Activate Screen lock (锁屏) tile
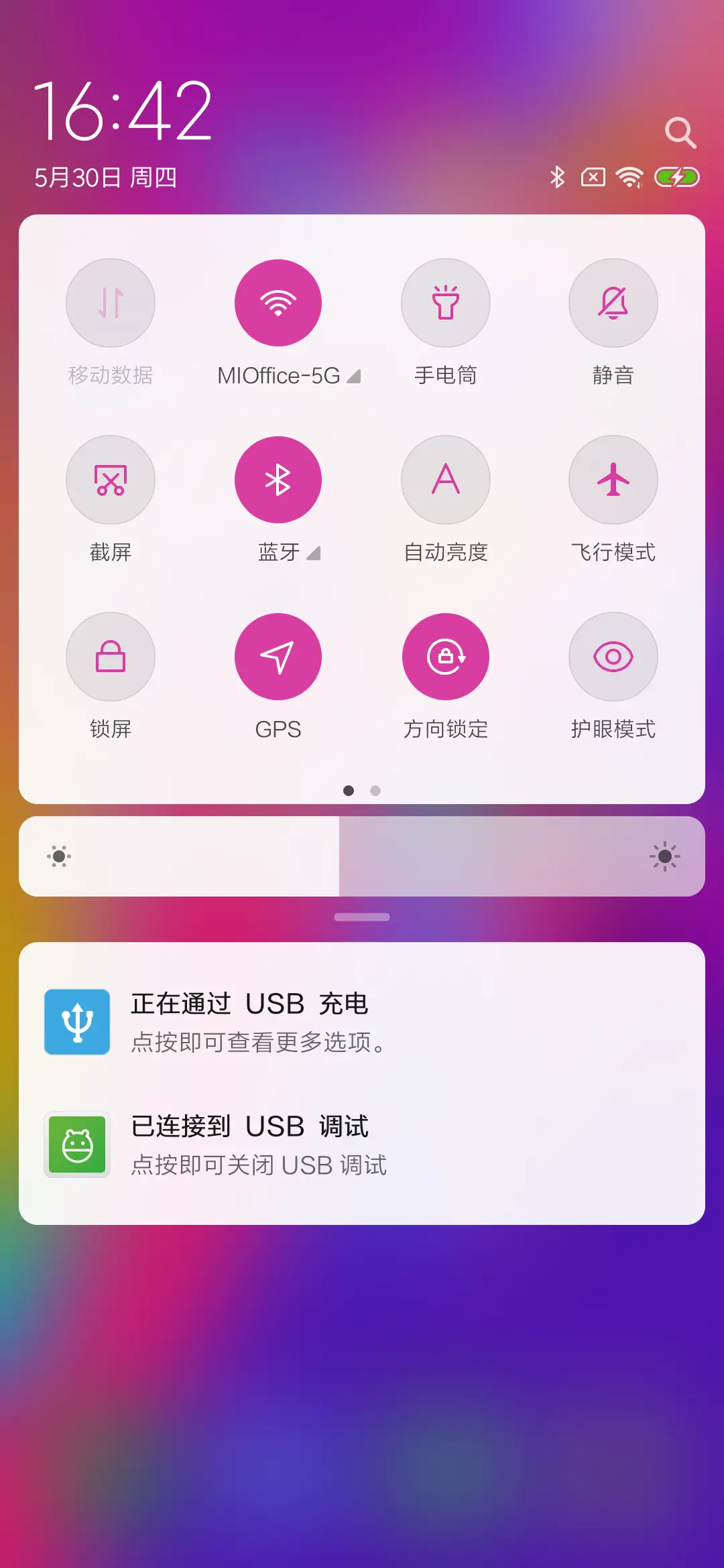Screen dimensions: 724x1568 [x=111, y=657]
